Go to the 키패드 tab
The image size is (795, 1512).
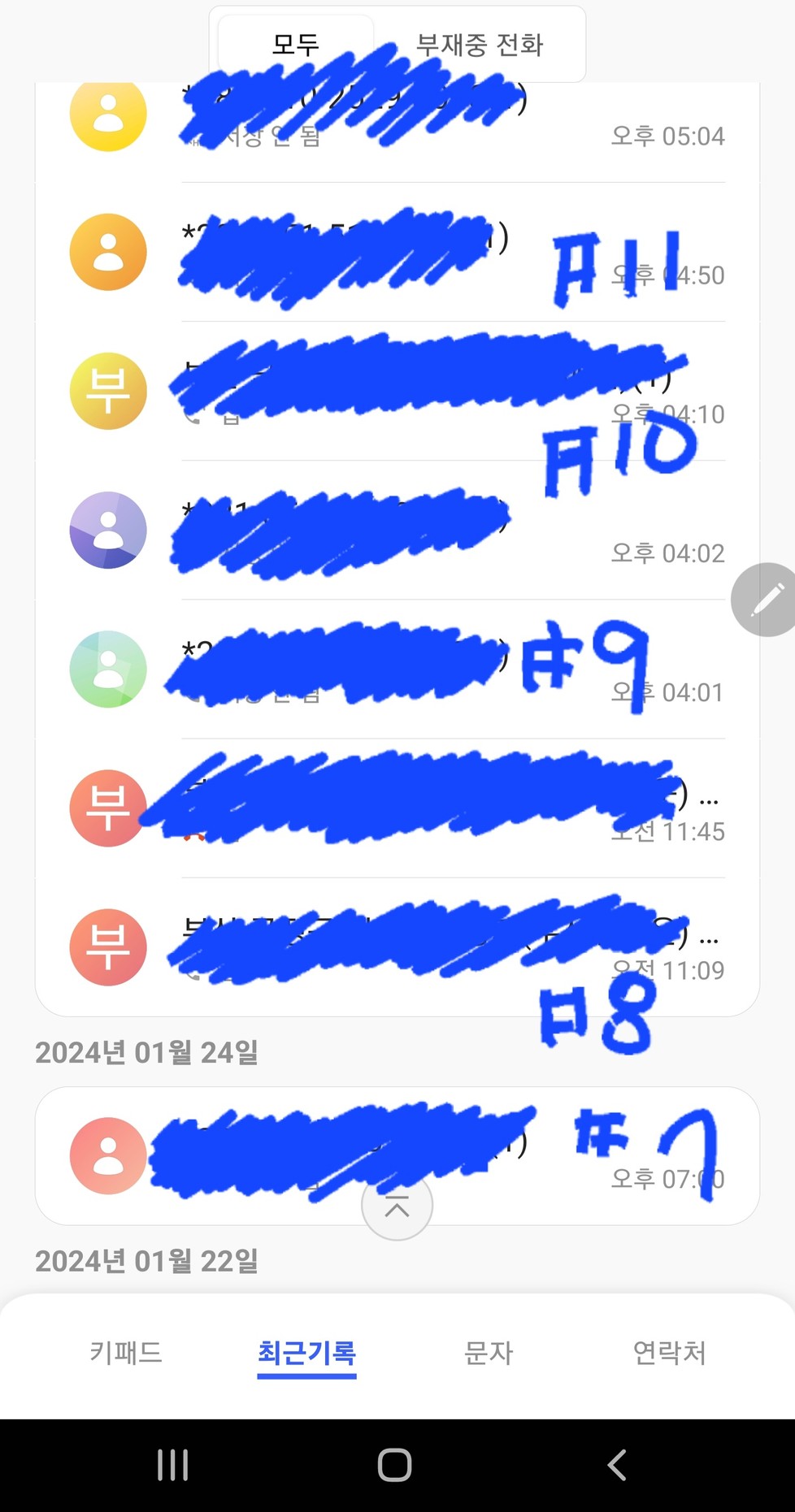pos(126,1353)
